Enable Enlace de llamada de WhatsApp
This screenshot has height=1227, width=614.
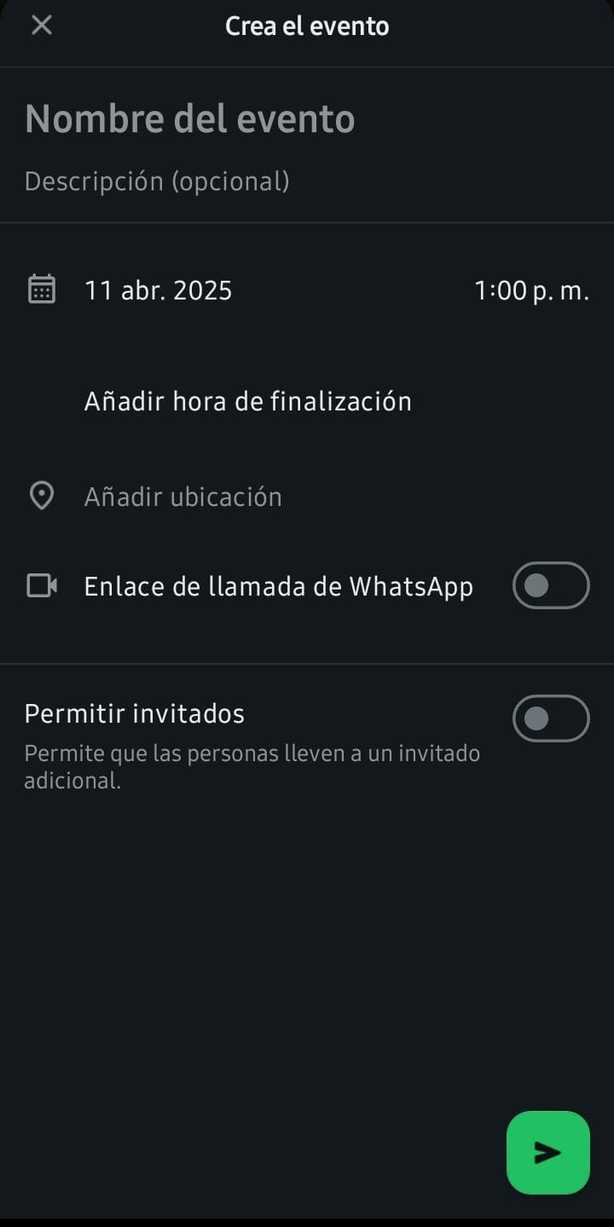point(550,586)
